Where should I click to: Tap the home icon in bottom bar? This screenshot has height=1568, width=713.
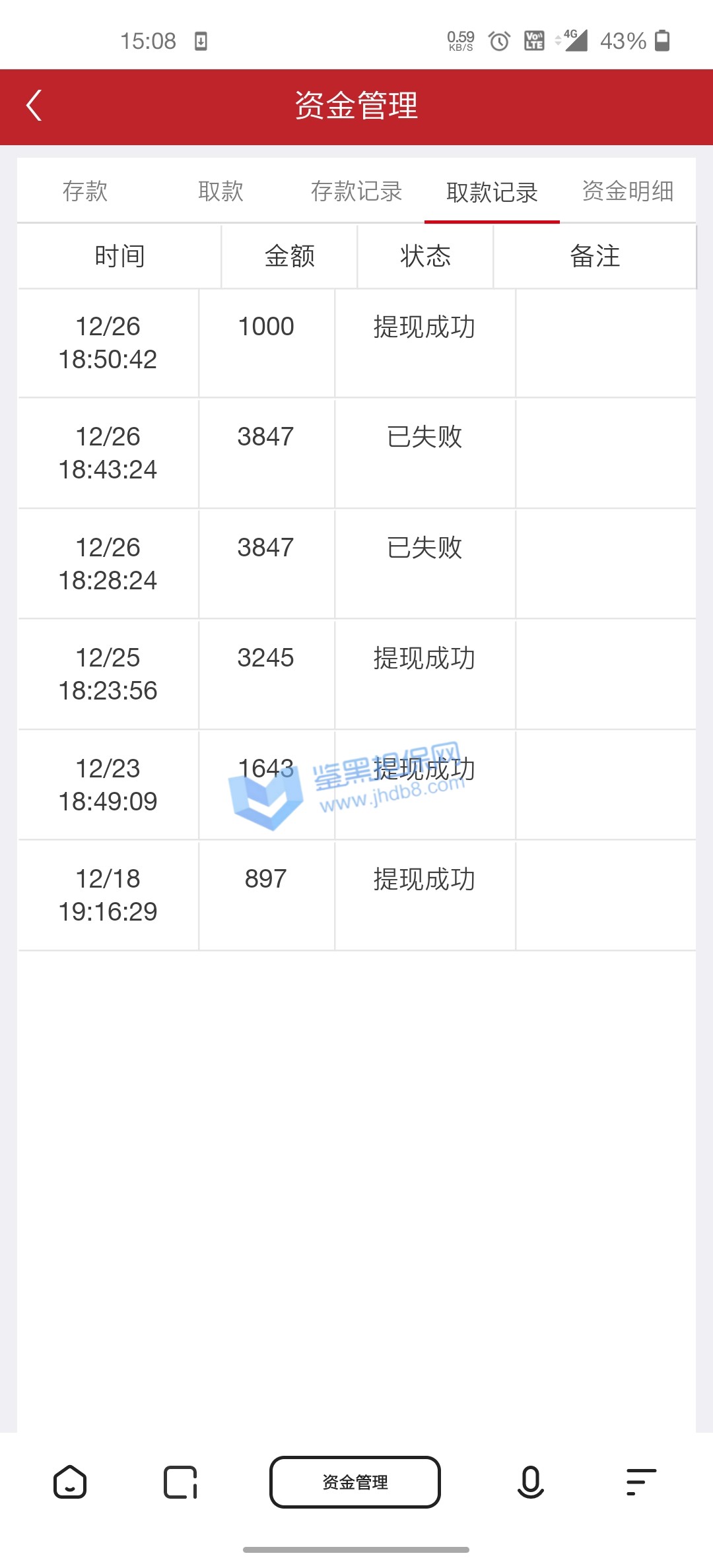click(70, 1482)
